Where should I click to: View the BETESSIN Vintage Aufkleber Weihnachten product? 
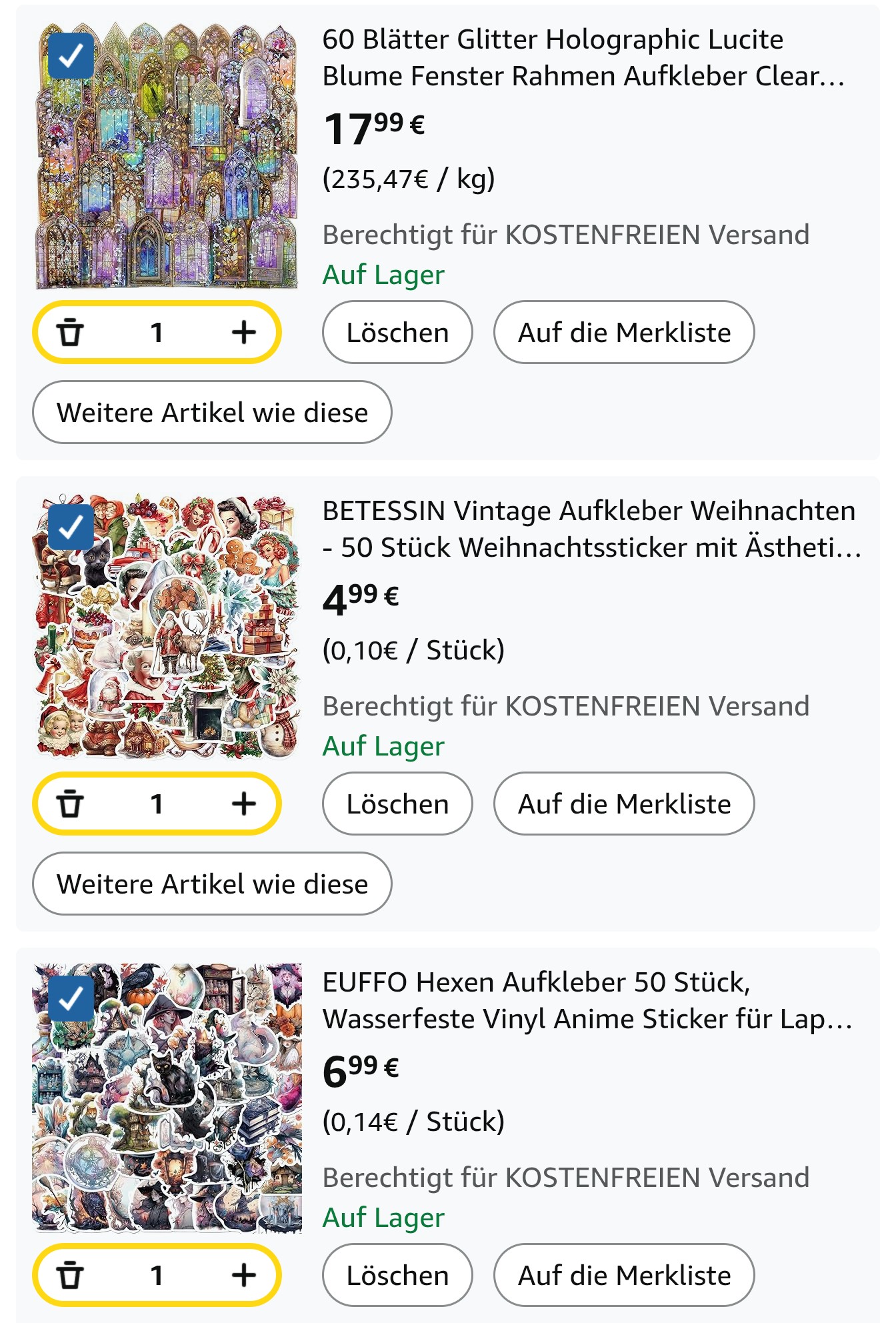click(x=590, y=529)
